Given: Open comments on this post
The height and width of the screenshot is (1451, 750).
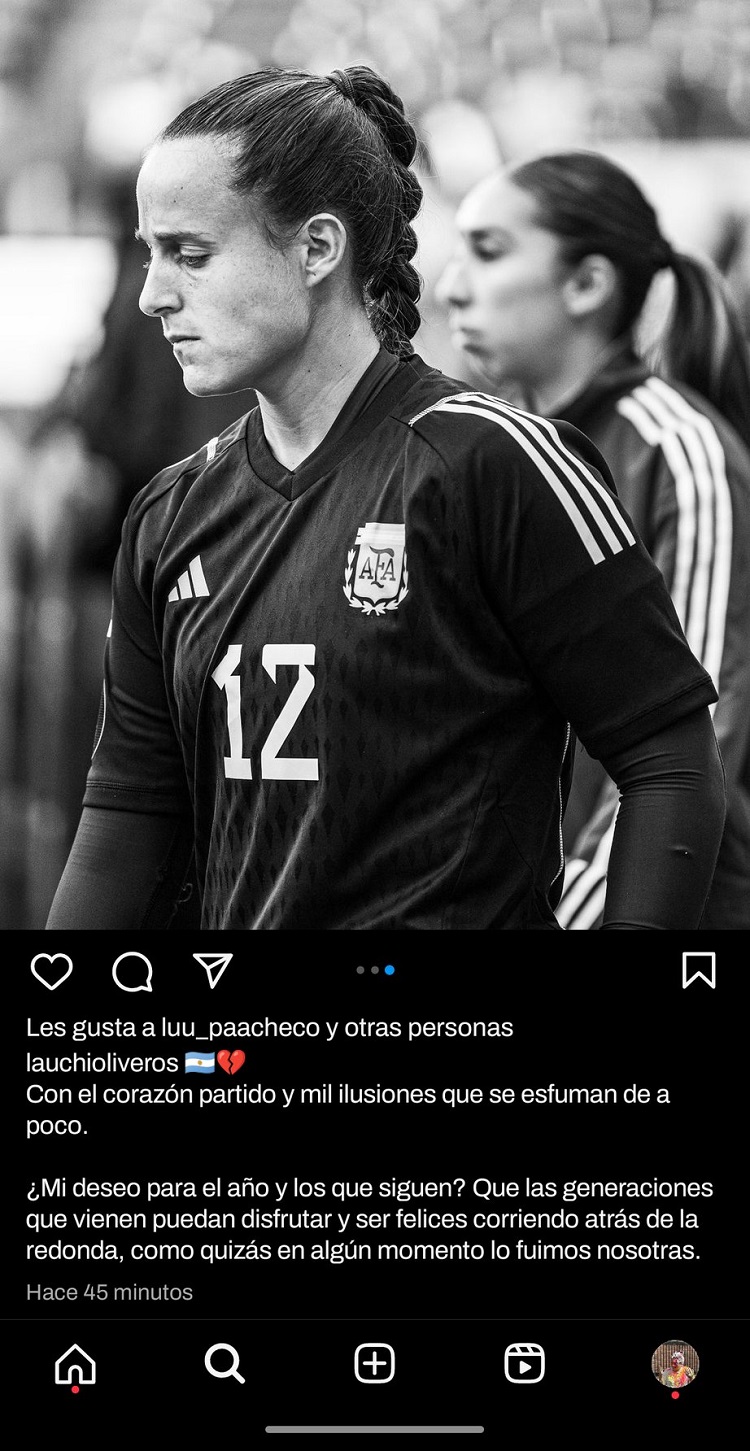Looking at the screenshot, I should [x=132, y=970].
